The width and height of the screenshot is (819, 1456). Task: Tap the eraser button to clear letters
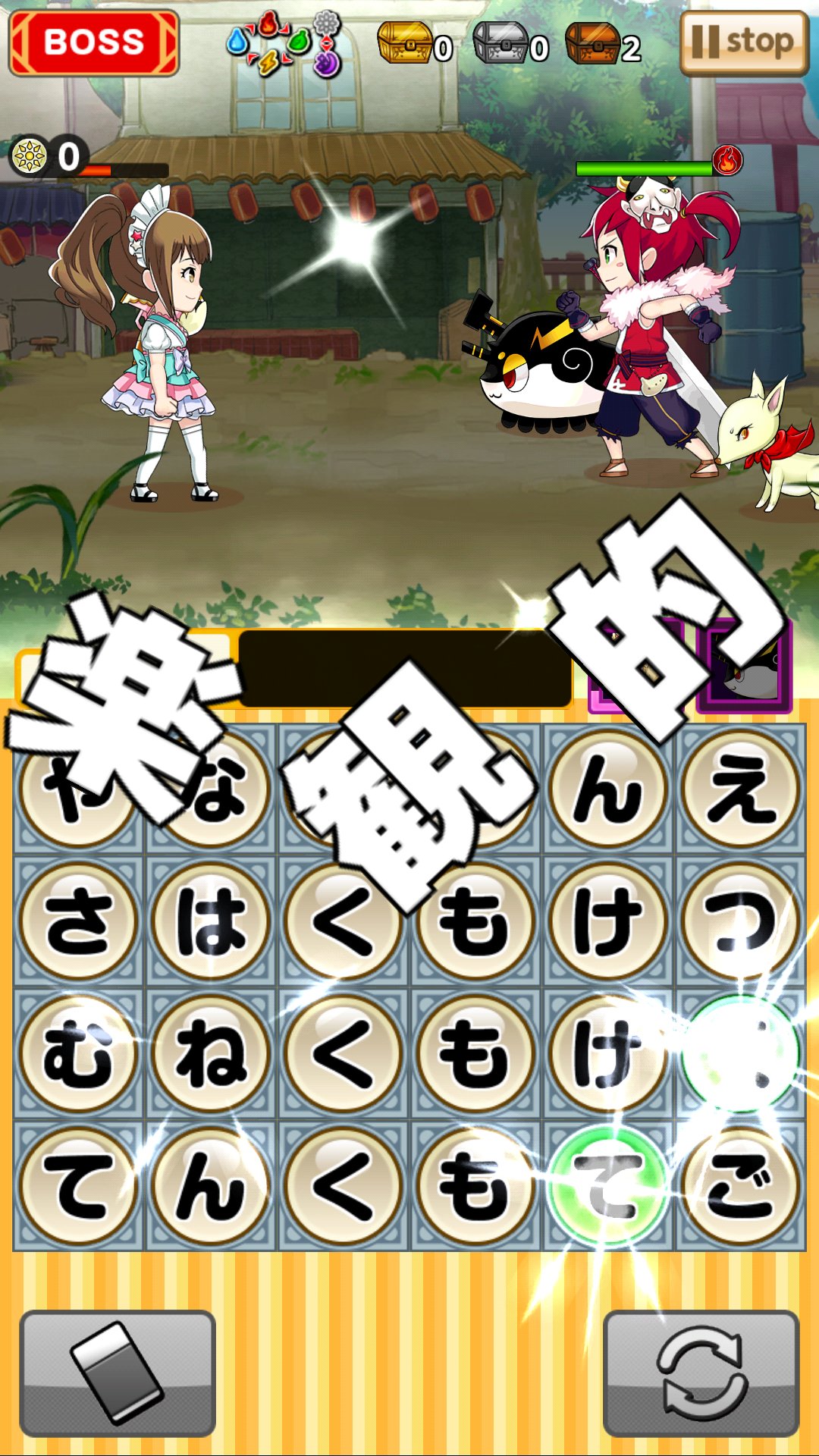(x=118, y=1373)
